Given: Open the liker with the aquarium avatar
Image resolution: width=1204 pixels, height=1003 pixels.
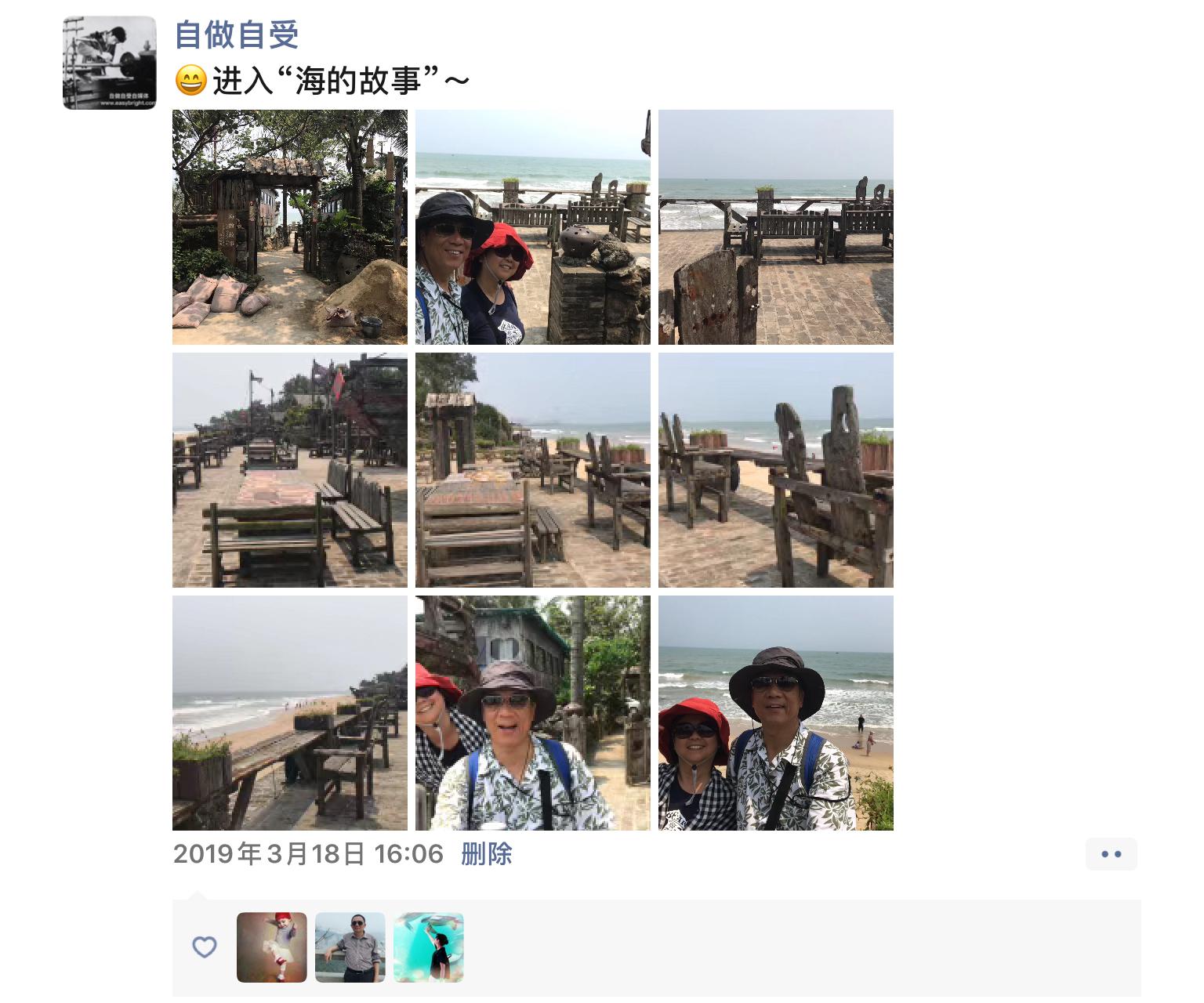Looking at the screenshot, I should pyautogui.click(x=428, y=947).
